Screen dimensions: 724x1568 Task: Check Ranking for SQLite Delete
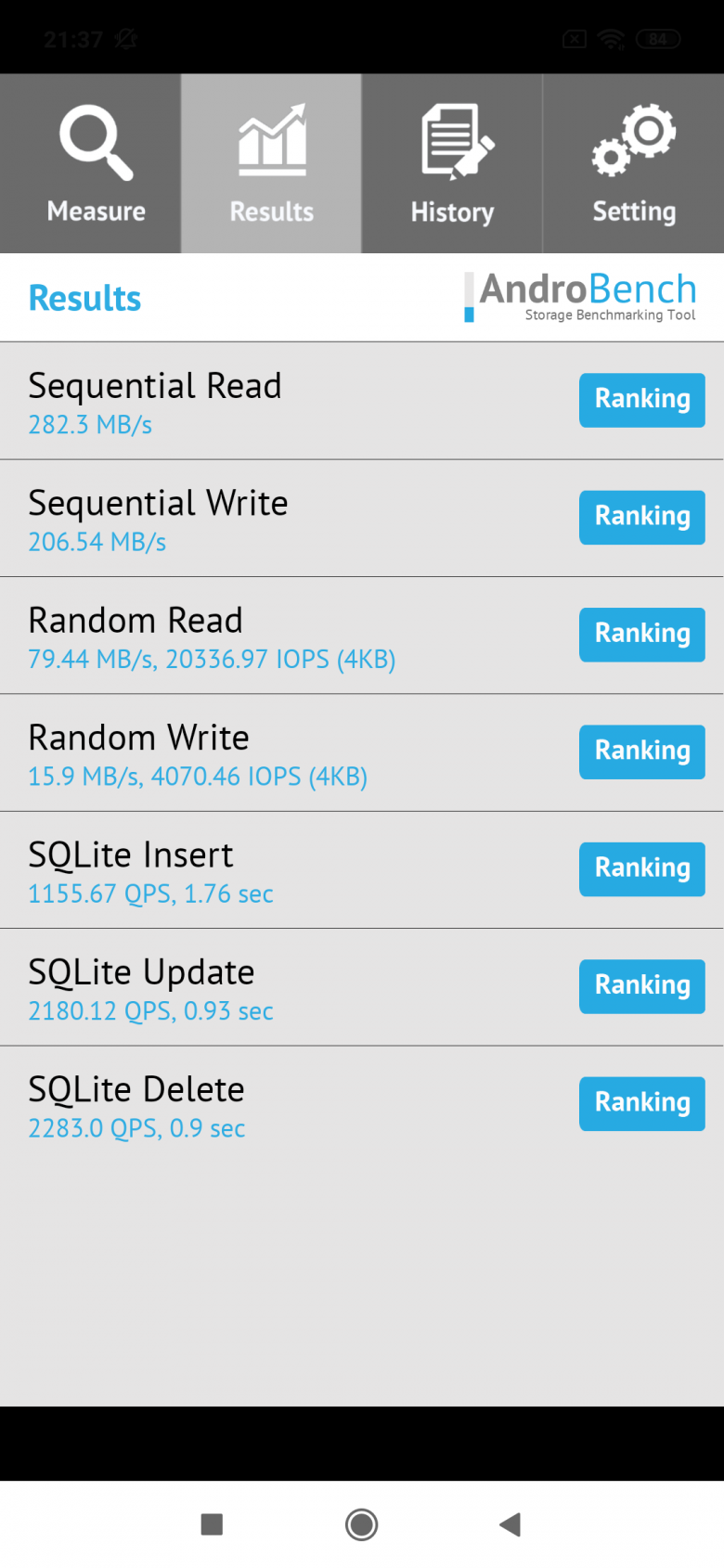642,1103
